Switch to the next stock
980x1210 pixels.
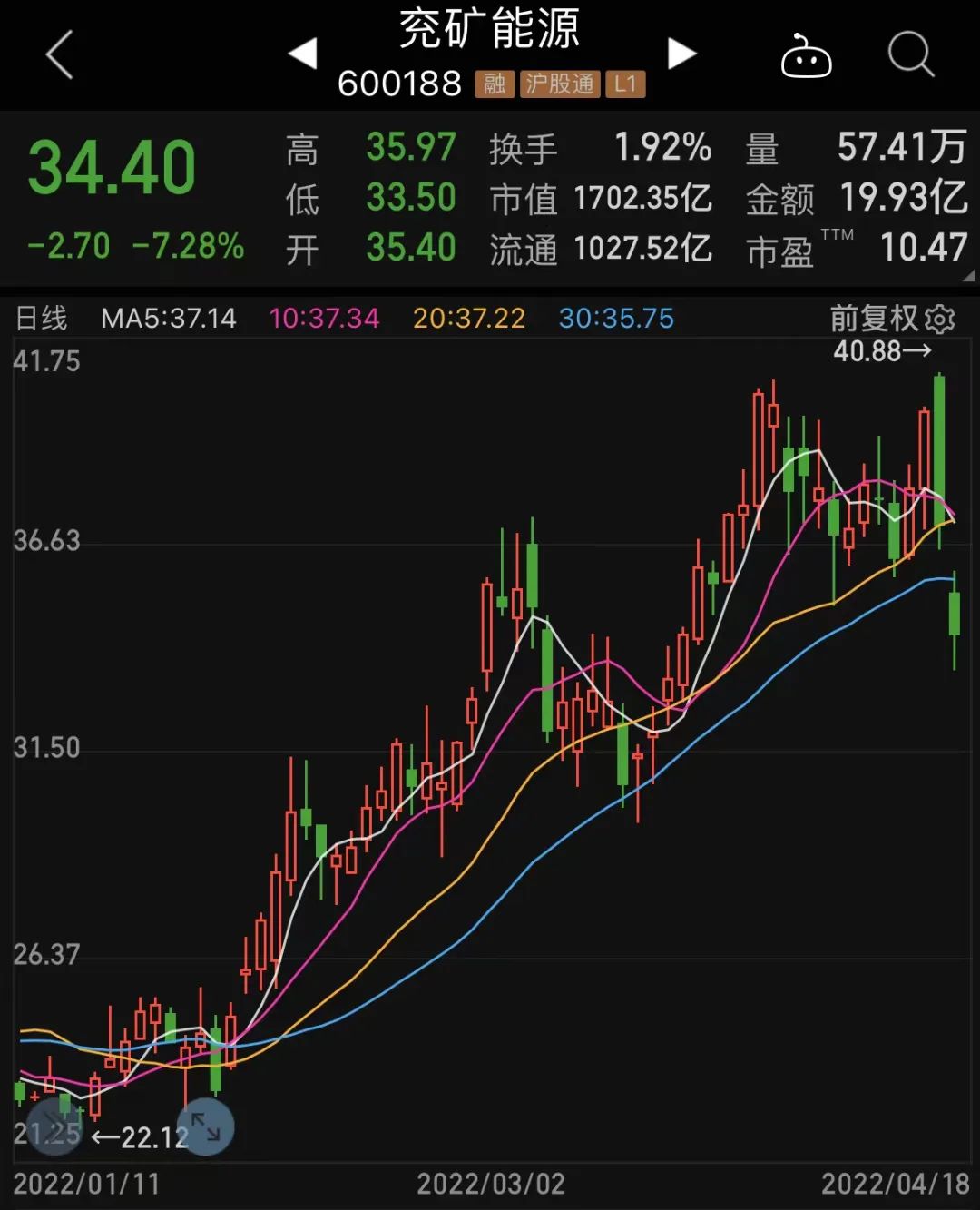[681, 54]
